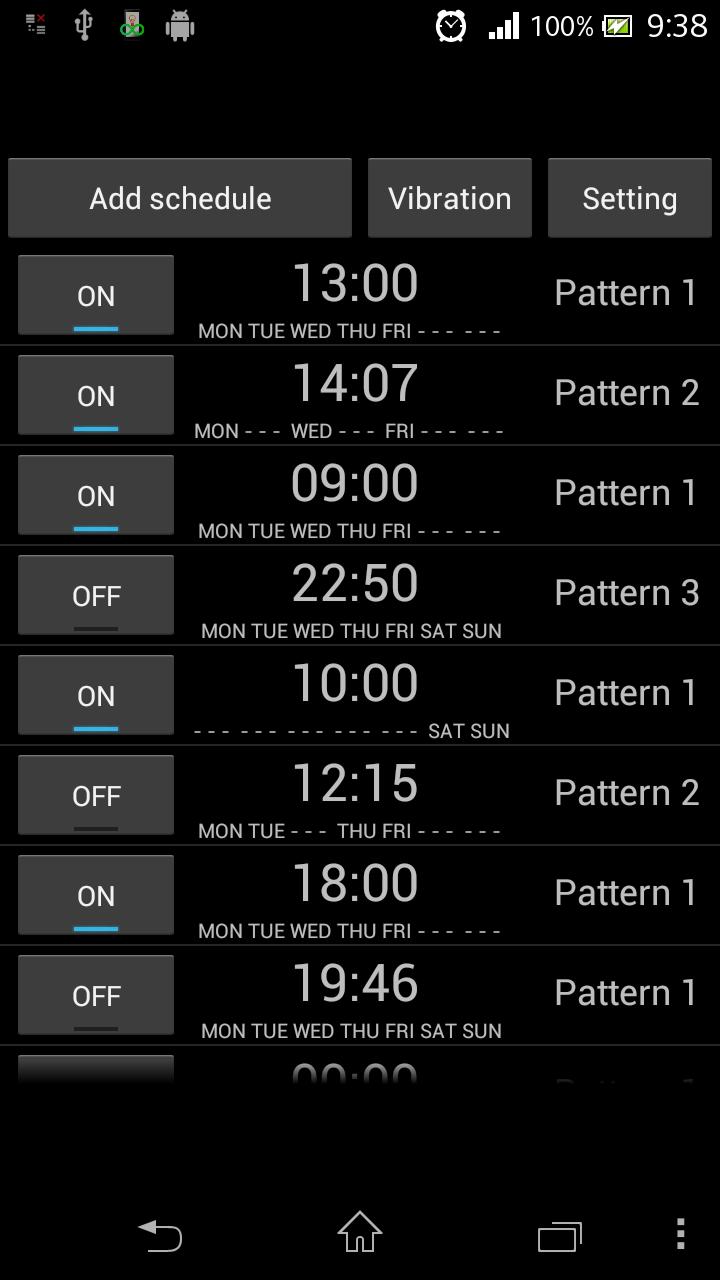The image size is (720, 1280).
Task: Tap the signal strength bars icon
Action: tap(502, 24)
